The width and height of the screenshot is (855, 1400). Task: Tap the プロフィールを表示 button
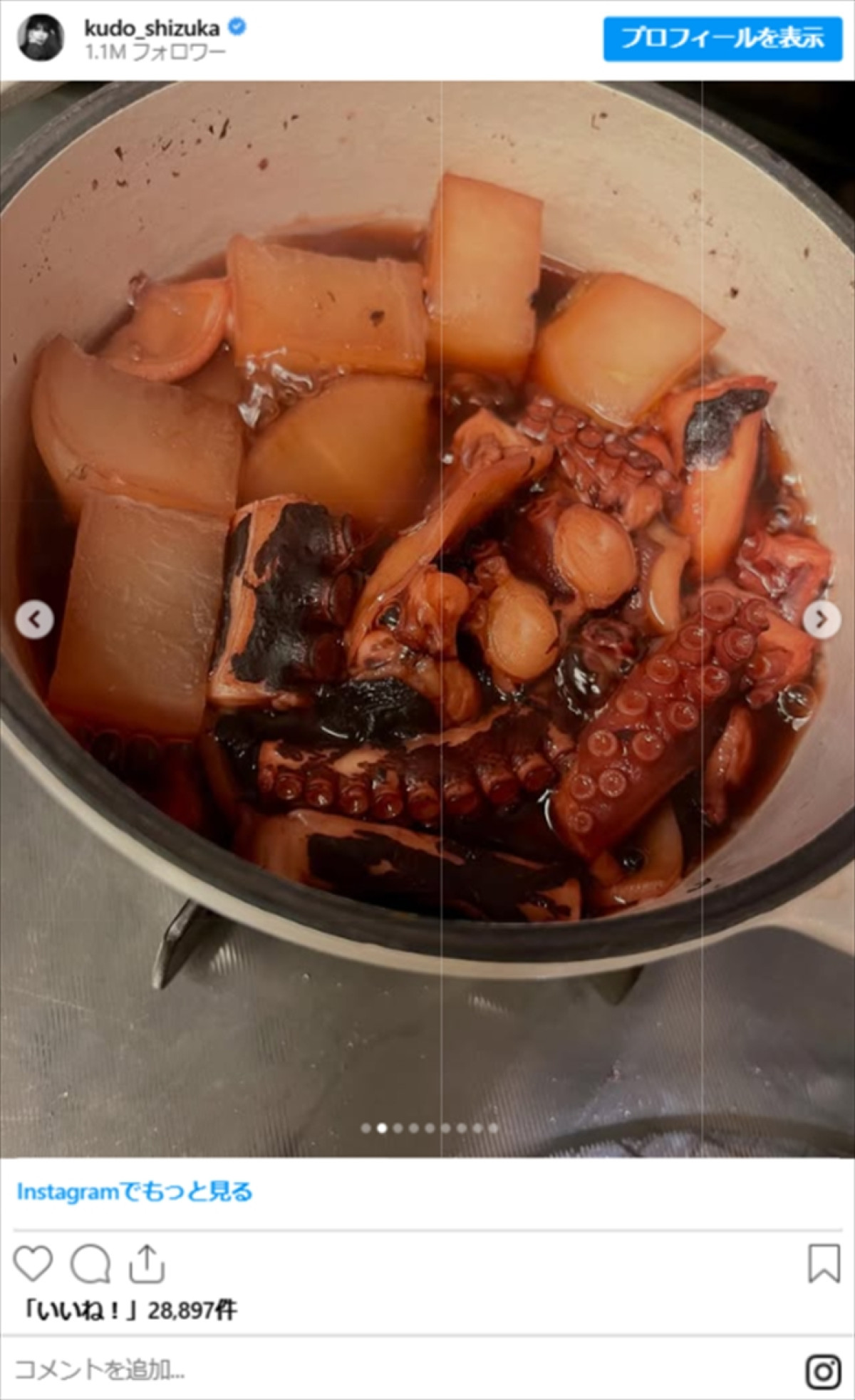(722, 38)
